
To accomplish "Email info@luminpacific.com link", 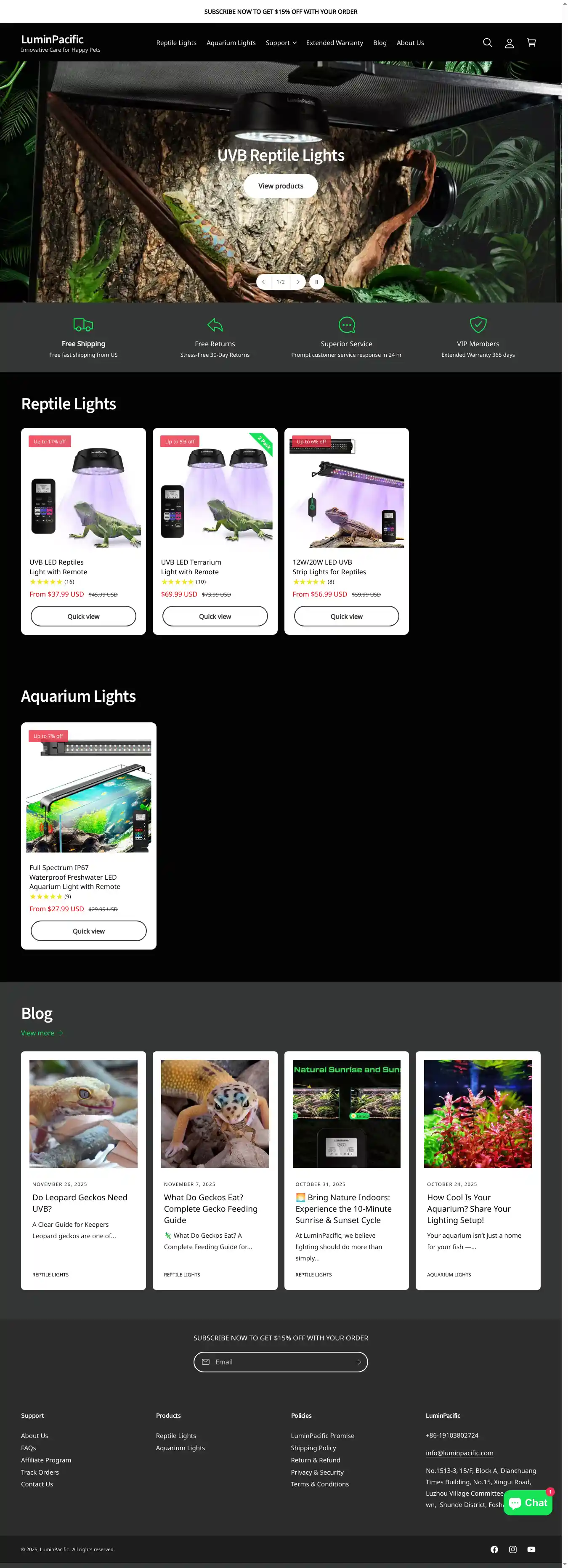I will 459,1452.
